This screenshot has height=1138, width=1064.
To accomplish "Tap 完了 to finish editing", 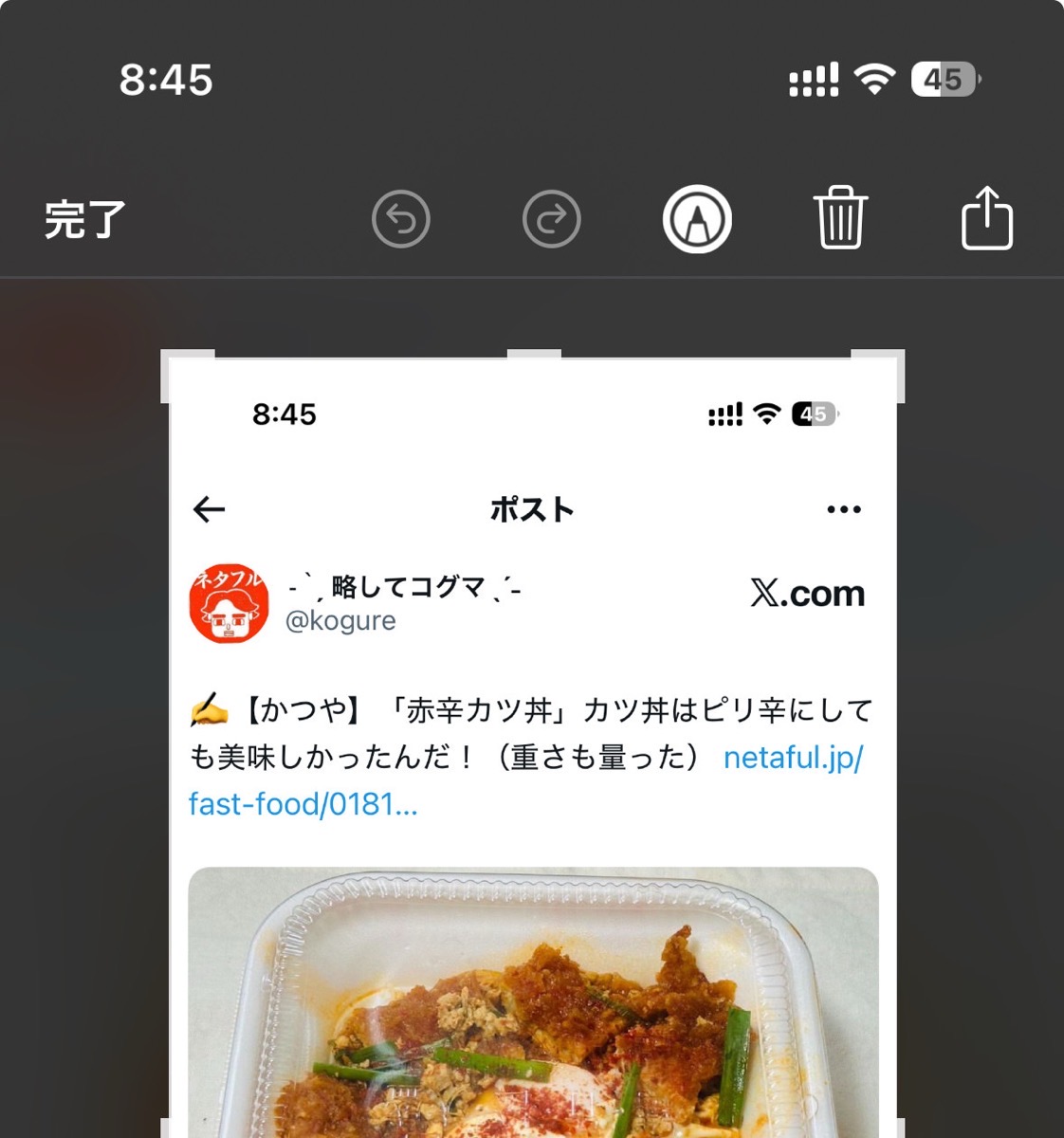I will click(x=84, y=220).
